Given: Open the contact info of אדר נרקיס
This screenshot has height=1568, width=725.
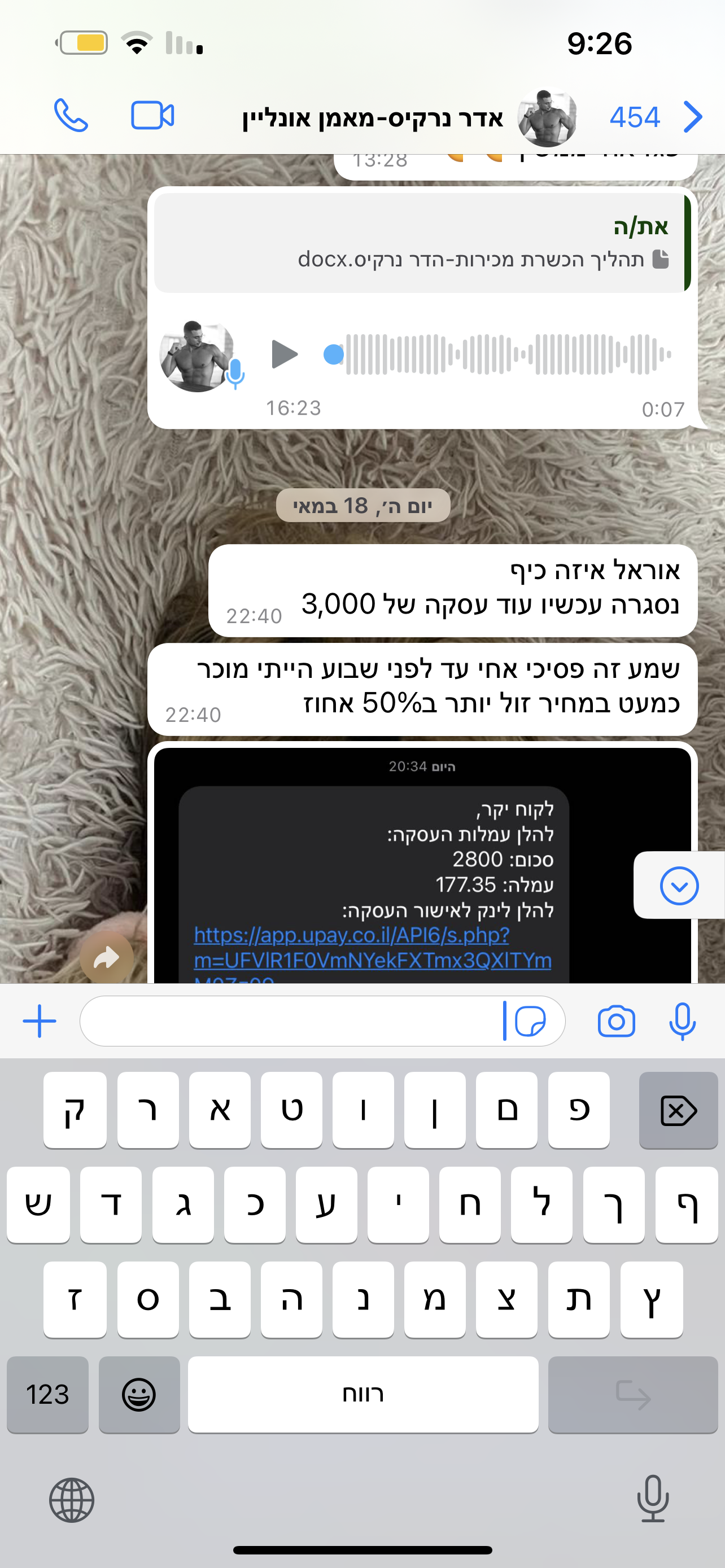Looking at the screenshot, I should pos(373,117).
